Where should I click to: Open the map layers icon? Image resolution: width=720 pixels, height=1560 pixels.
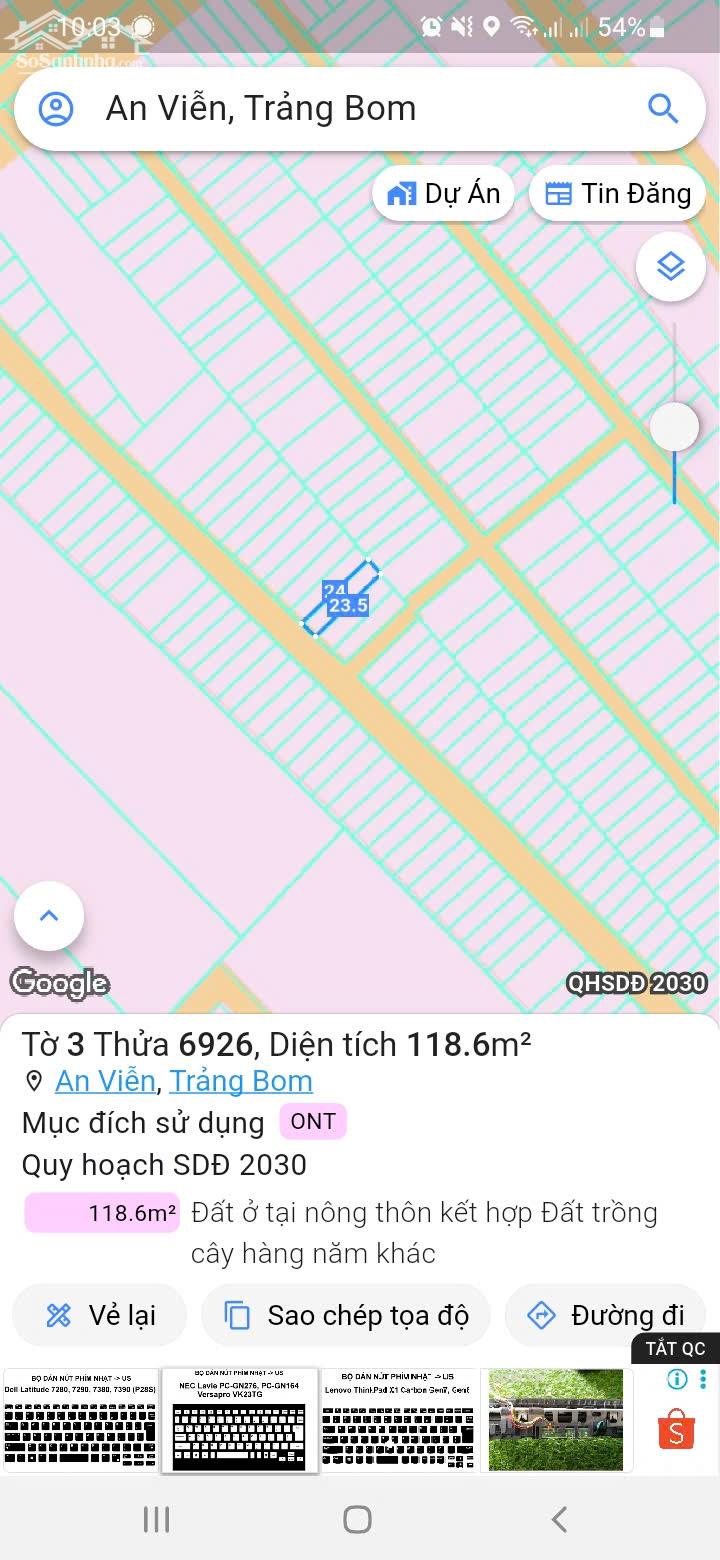(x=670, y=266)
